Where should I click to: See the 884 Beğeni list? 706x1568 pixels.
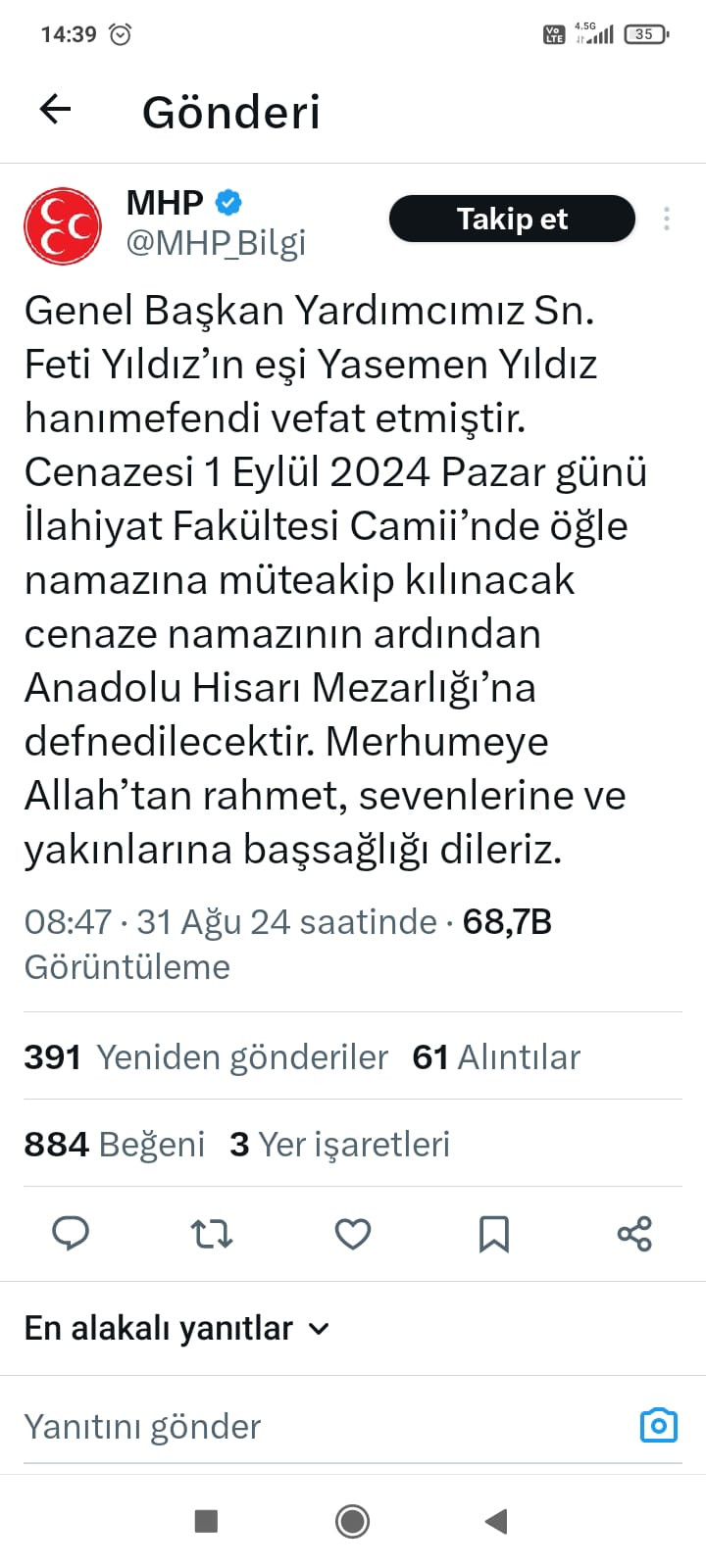115,1145
